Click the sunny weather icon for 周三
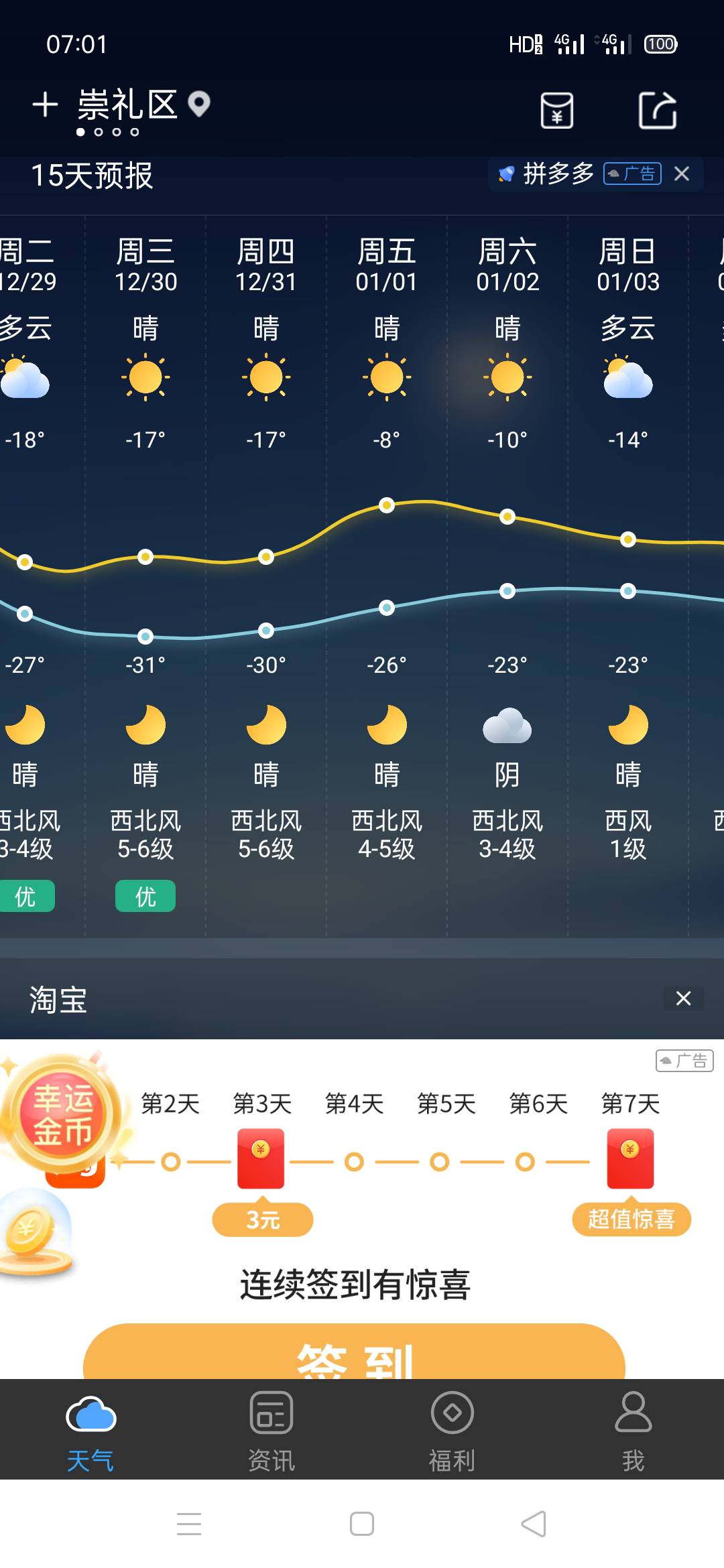Image resolution: width=724 pixels, height=1568 pixels. pos(145,377)
